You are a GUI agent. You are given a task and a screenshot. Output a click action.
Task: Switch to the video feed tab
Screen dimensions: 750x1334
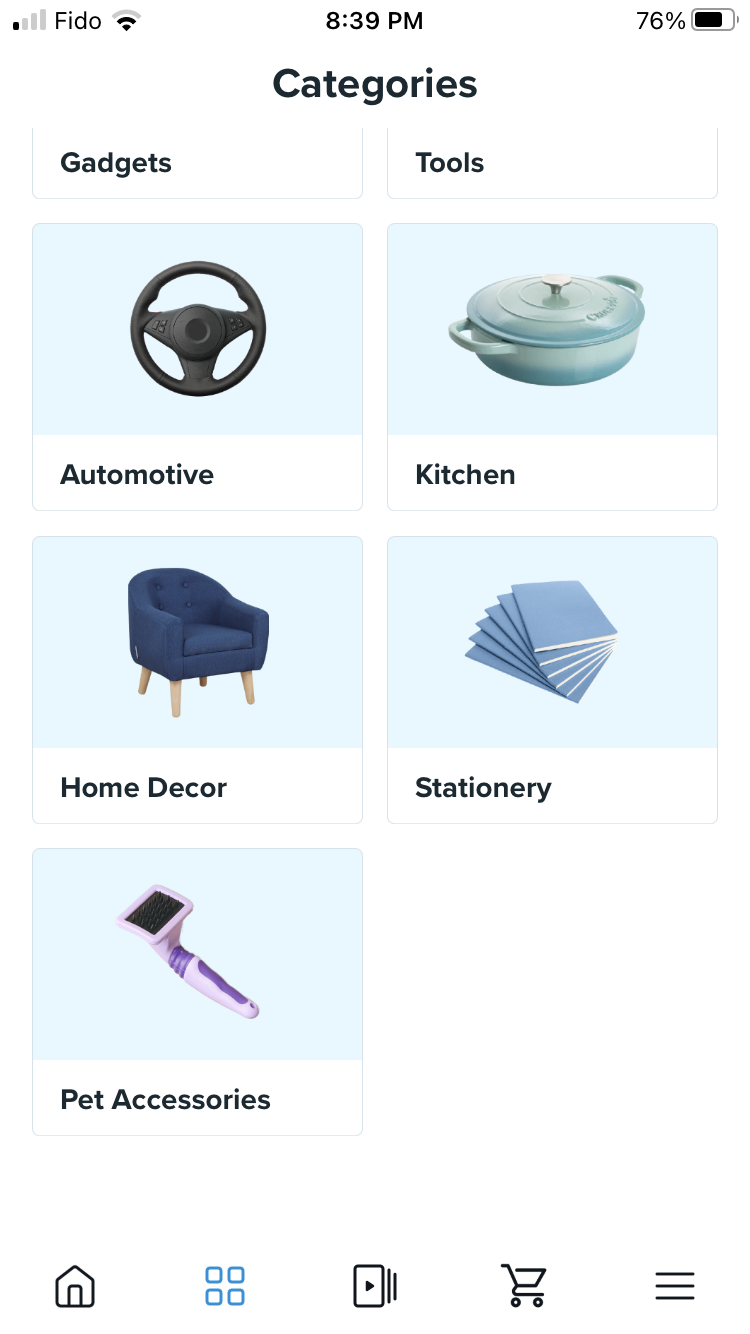[x=375, y=1285]
